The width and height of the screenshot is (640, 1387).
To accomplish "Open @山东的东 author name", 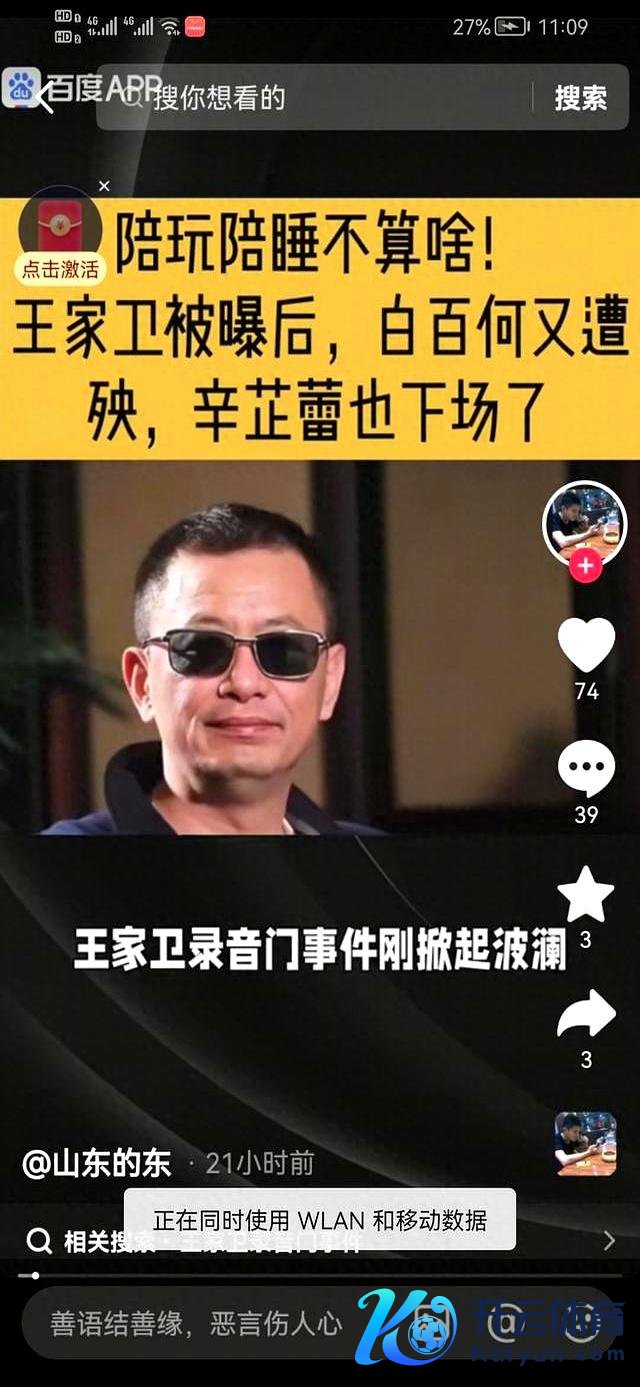I will 97,1163.
